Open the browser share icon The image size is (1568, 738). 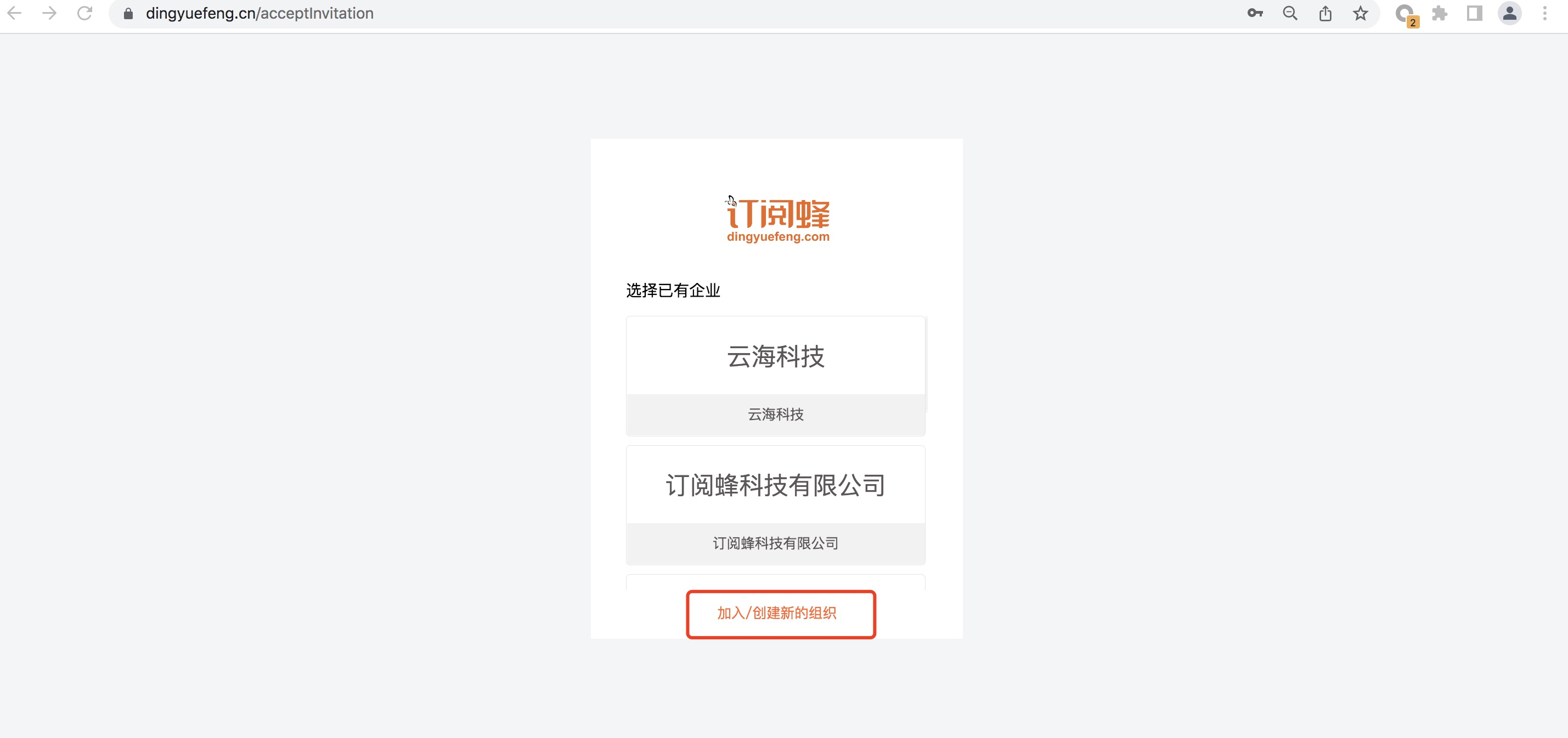click(x=1325, y=13)
